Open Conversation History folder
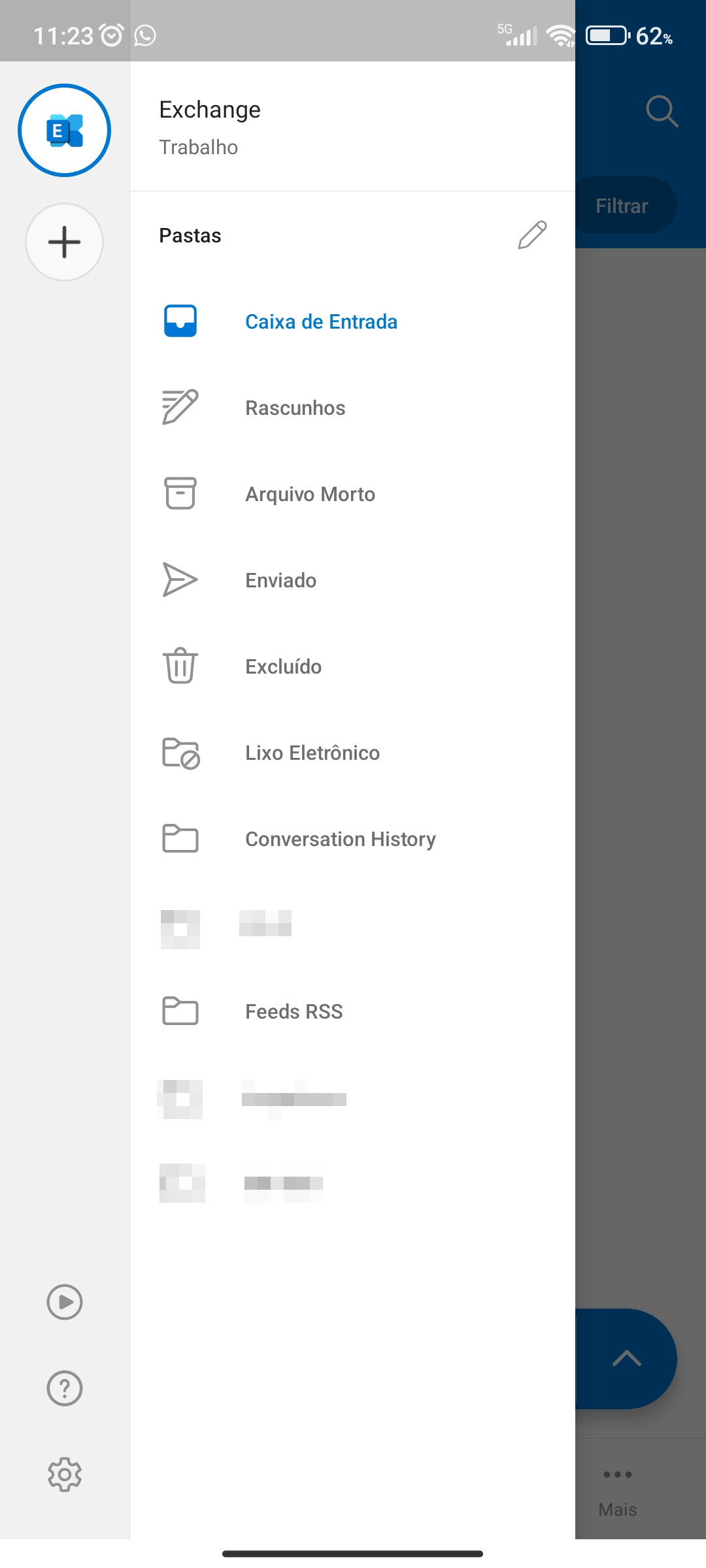 (353, 839)
